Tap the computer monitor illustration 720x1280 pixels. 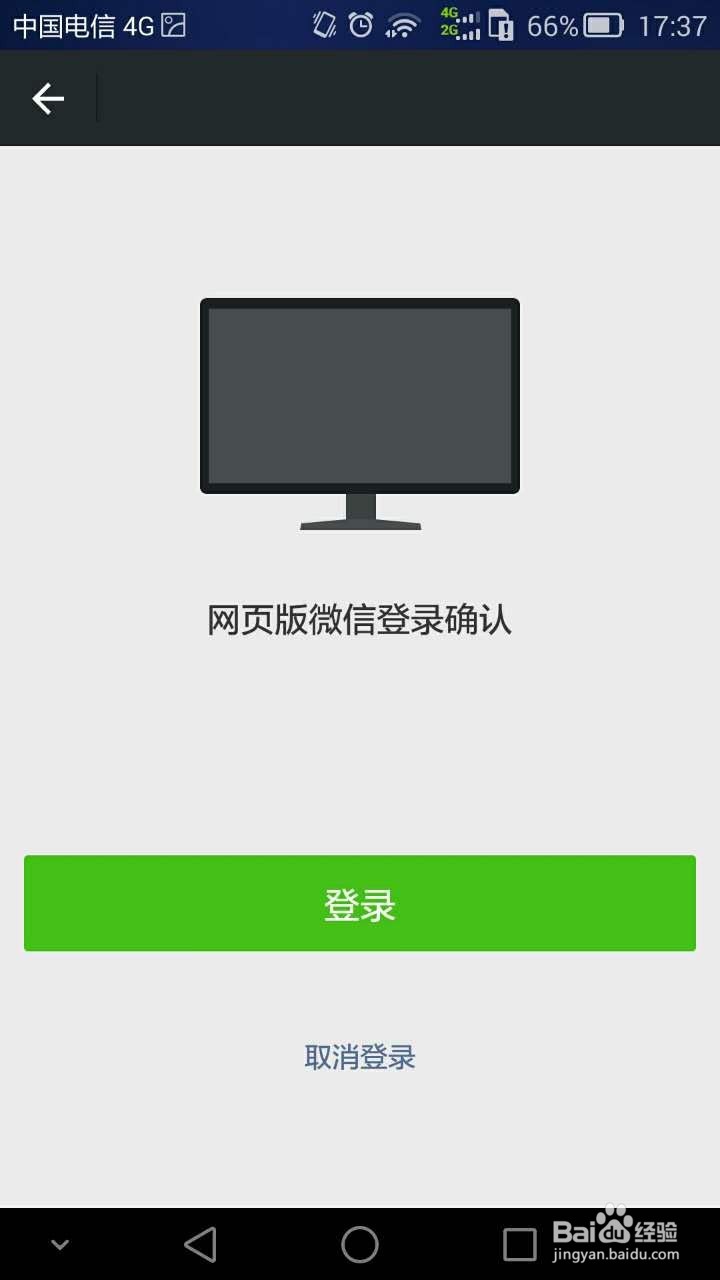click(x=360, y=400)
